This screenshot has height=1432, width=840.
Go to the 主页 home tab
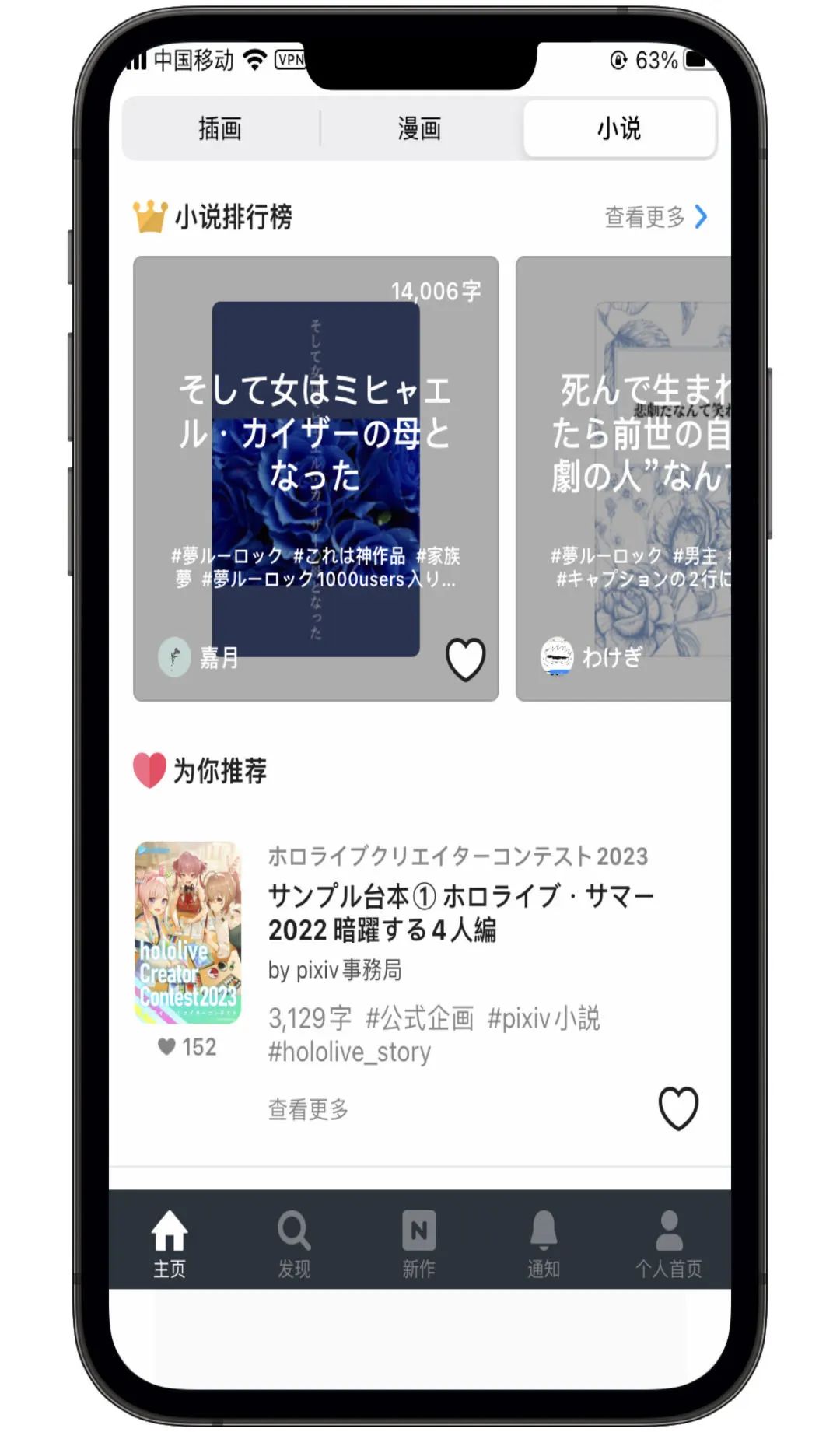[169, 1244]
